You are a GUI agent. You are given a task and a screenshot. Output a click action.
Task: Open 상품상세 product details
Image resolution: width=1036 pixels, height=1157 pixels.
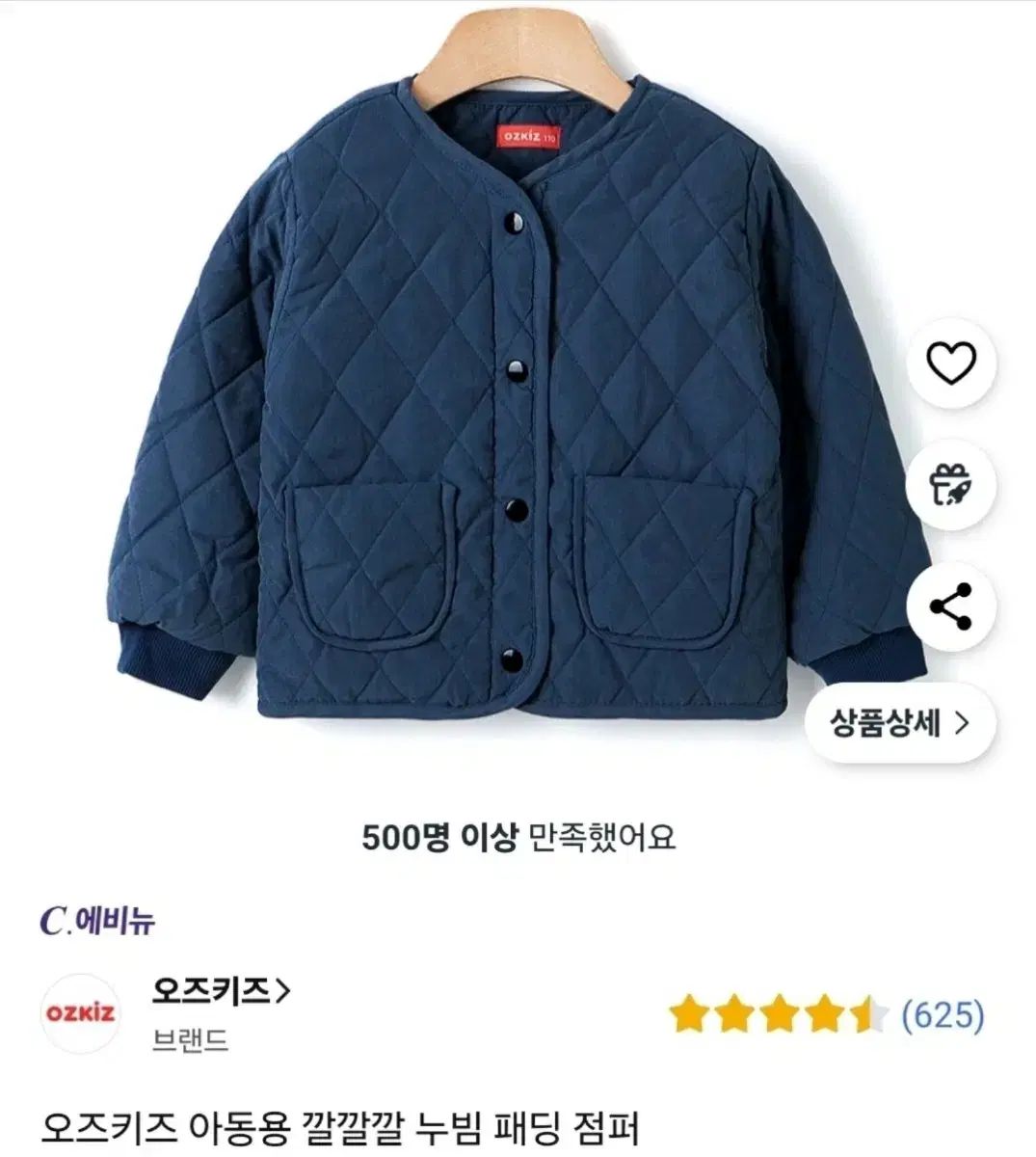(899, 723)
